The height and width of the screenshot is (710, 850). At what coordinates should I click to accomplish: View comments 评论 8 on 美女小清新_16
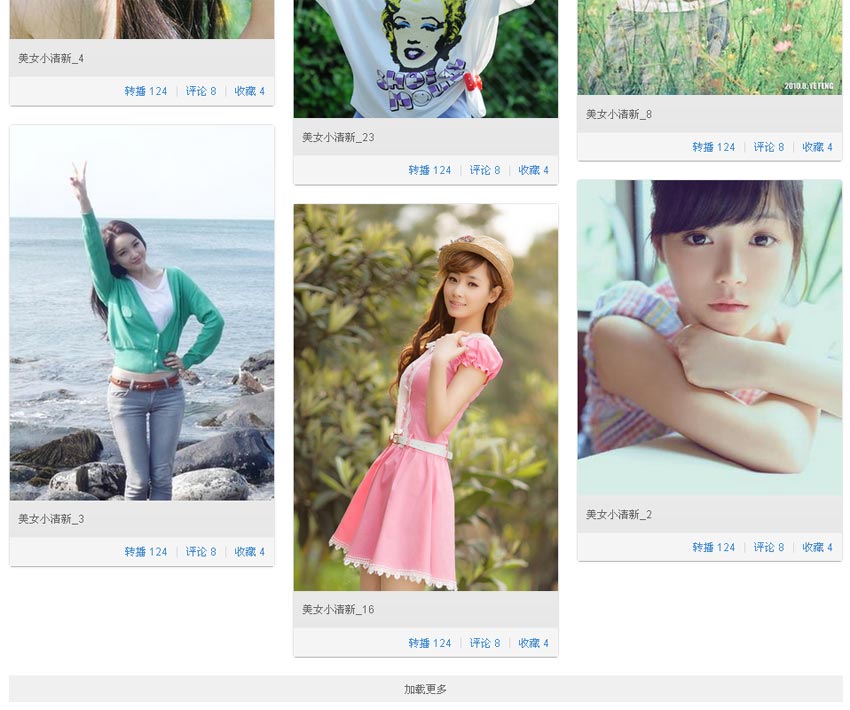pyautogui.click(x=485, y=643)
